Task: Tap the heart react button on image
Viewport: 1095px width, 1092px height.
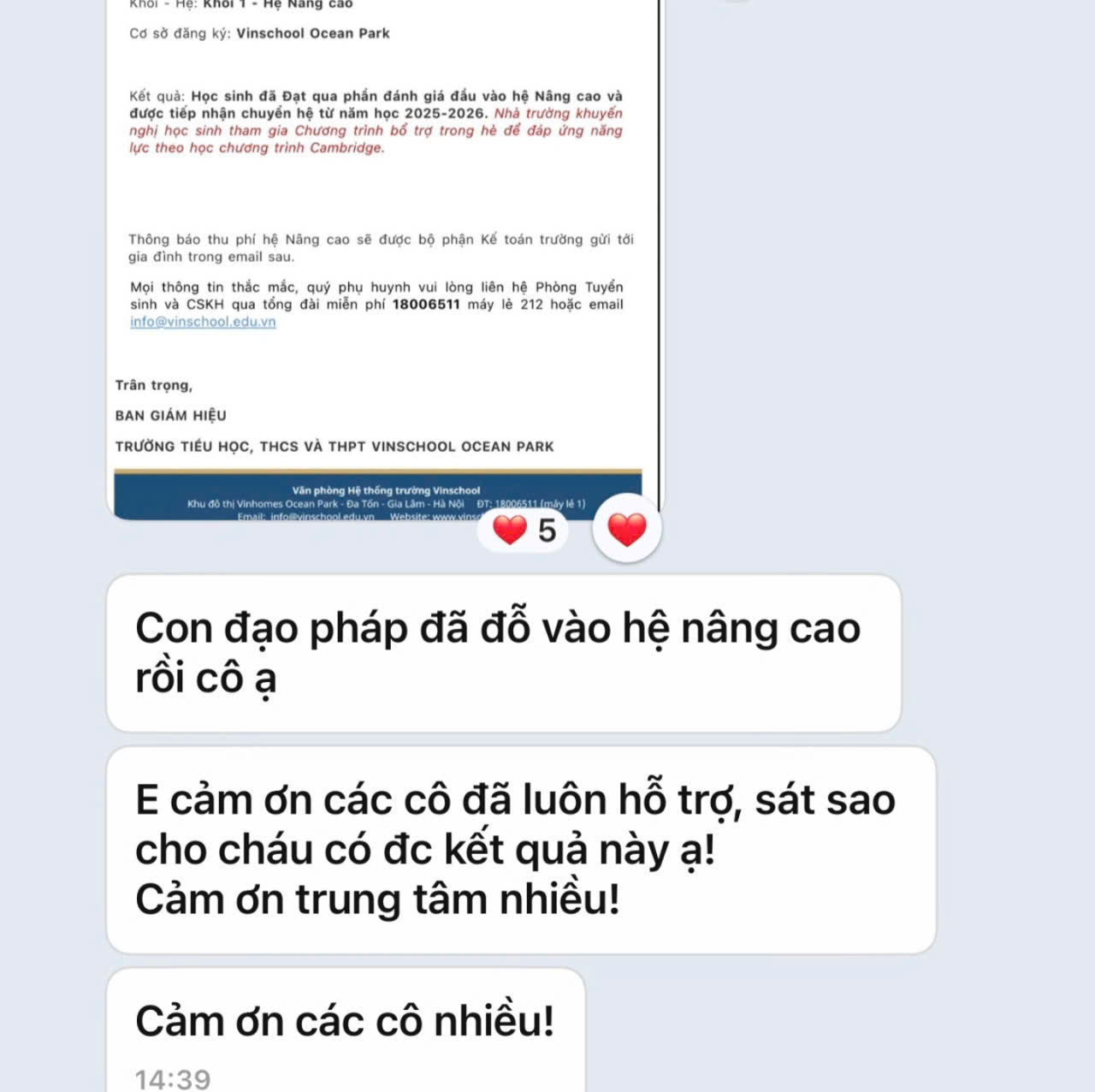Action: pos(626,531)
